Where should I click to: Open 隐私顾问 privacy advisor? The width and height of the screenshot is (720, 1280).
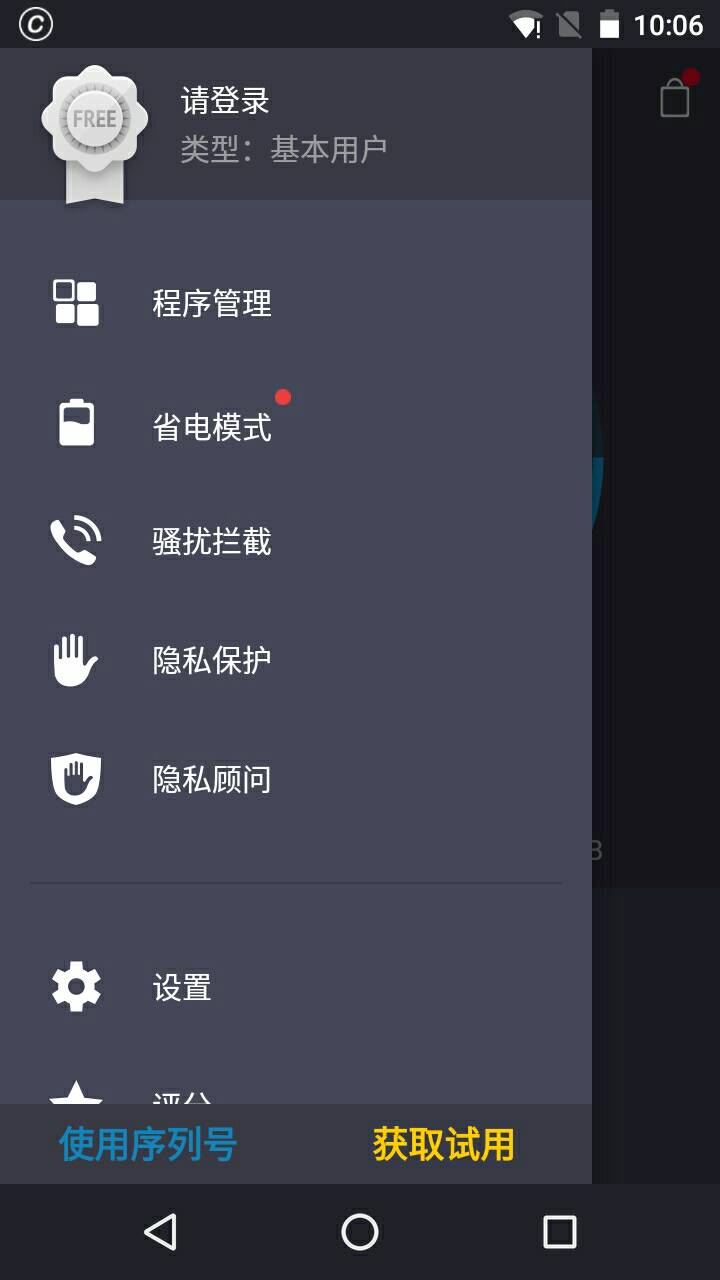pos(212,779)
